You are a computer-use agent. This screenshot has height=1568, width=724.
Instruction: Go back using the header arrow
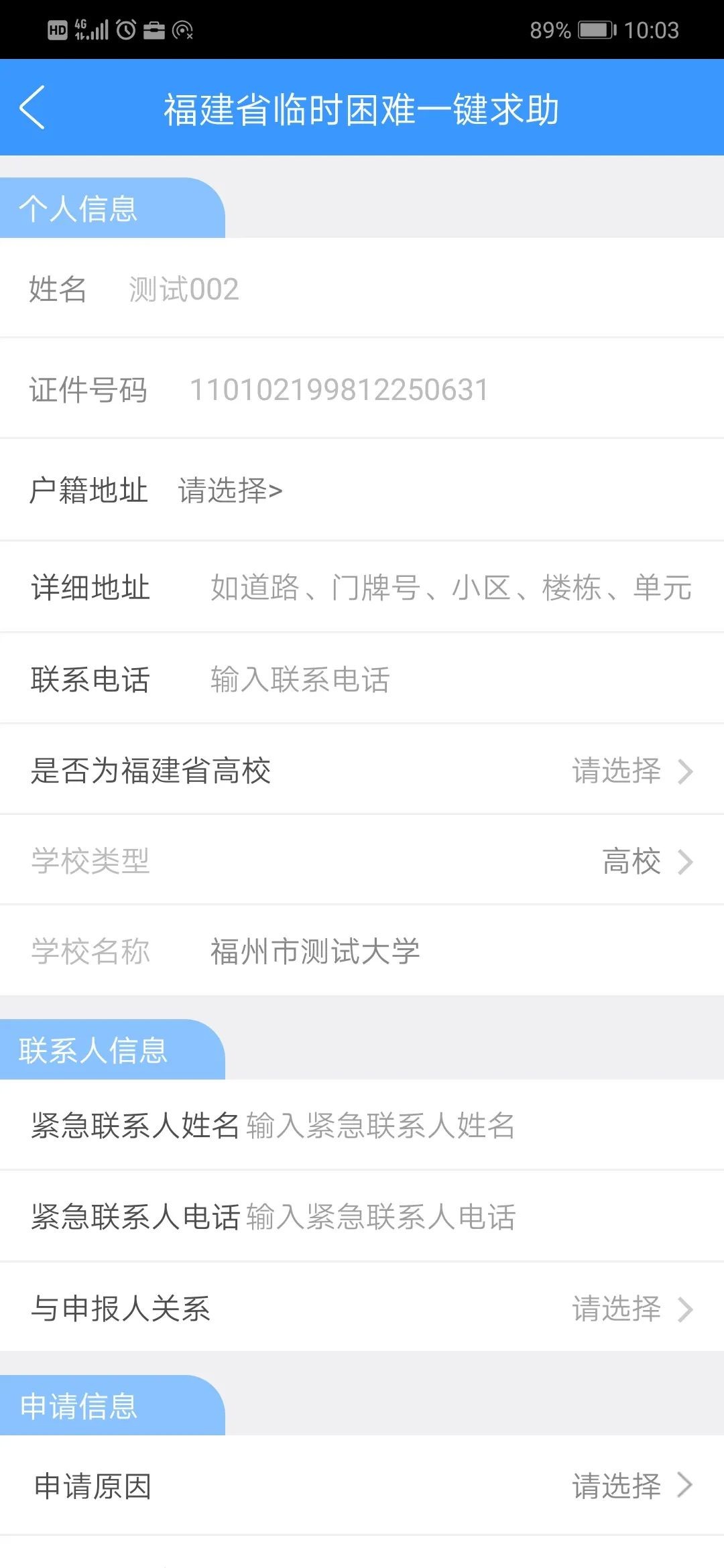click(x=32, y=107)
